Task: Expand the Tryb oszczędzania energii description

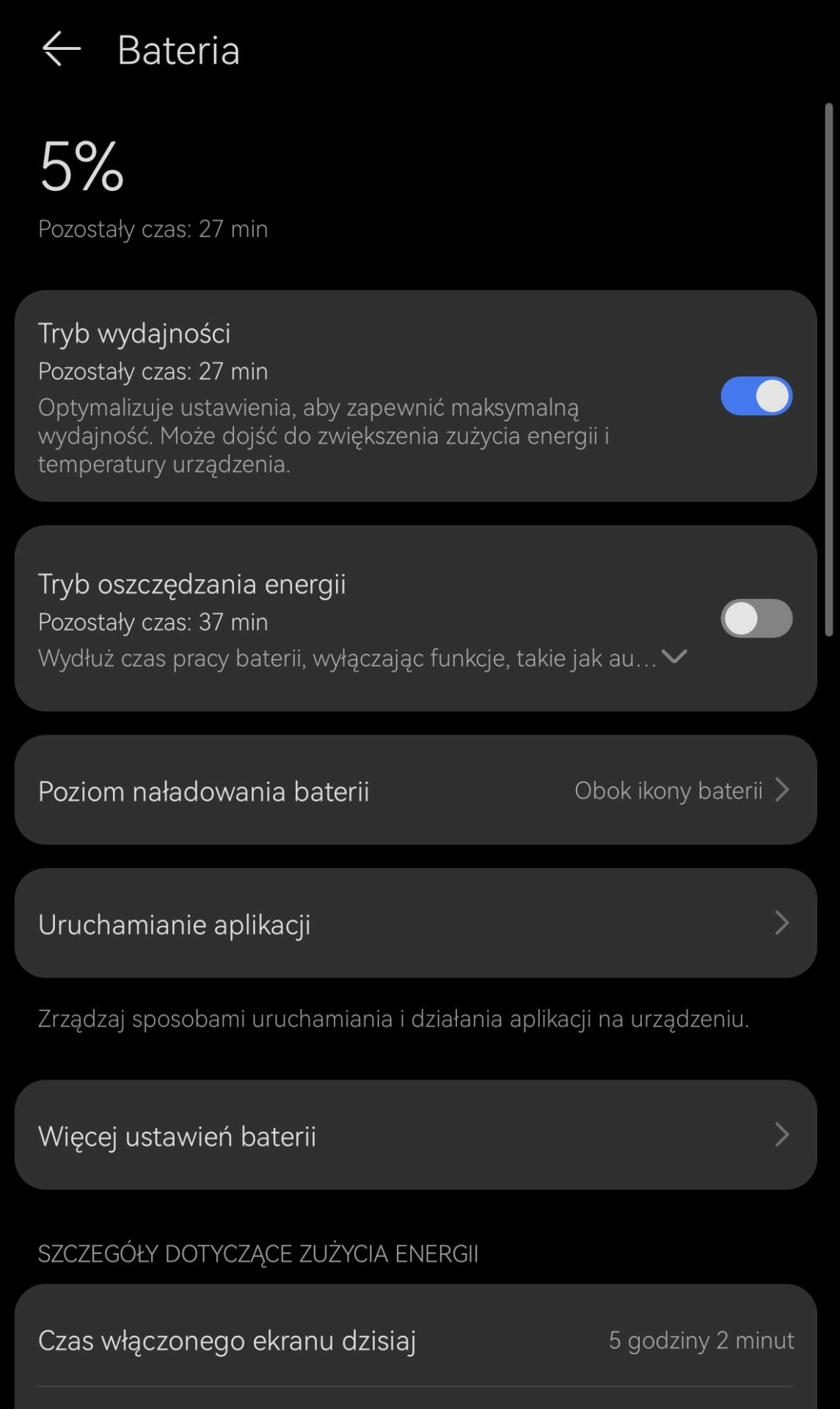Action: pyautogui.click(x=674, y=657)
